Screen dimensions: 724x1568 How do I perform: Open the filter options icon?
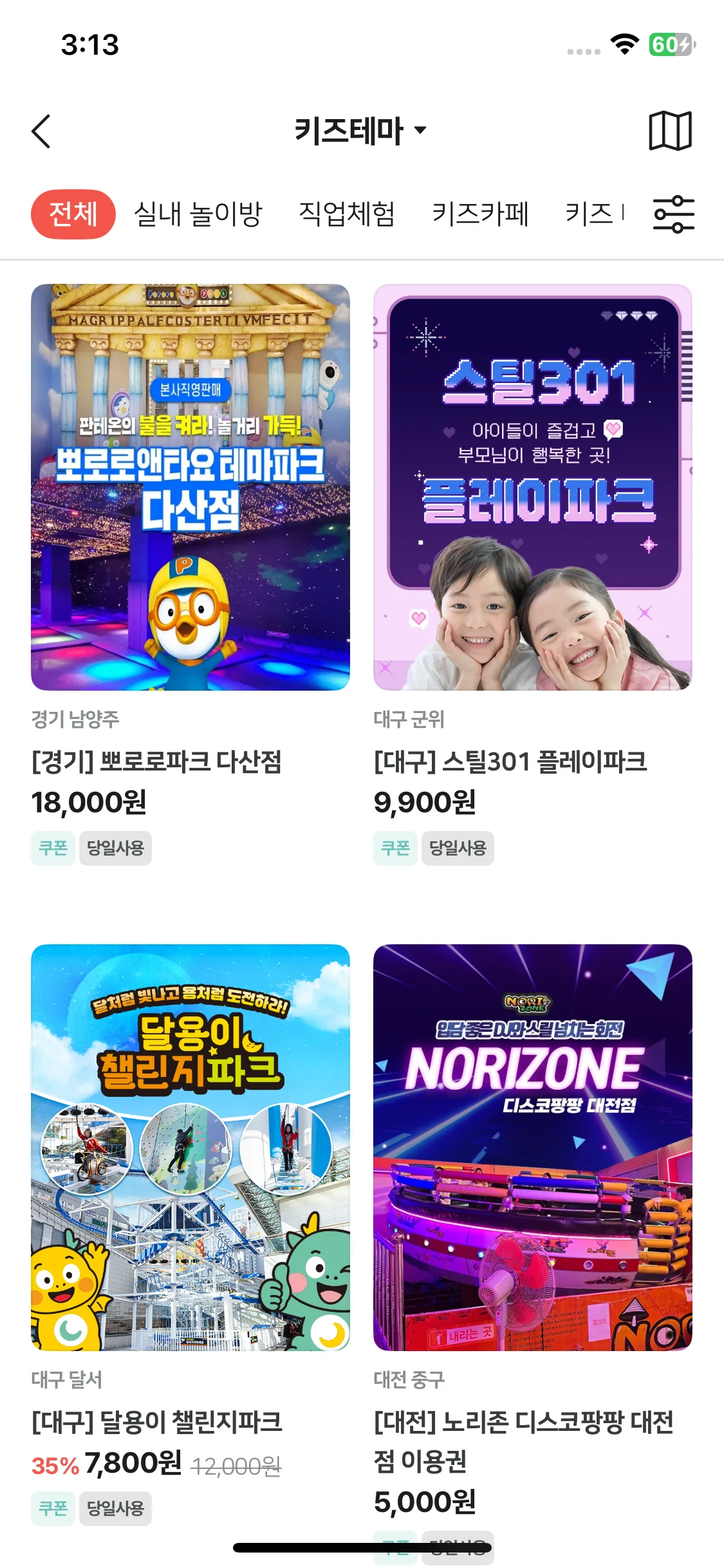pyautogui.click(x=673, y=214)
